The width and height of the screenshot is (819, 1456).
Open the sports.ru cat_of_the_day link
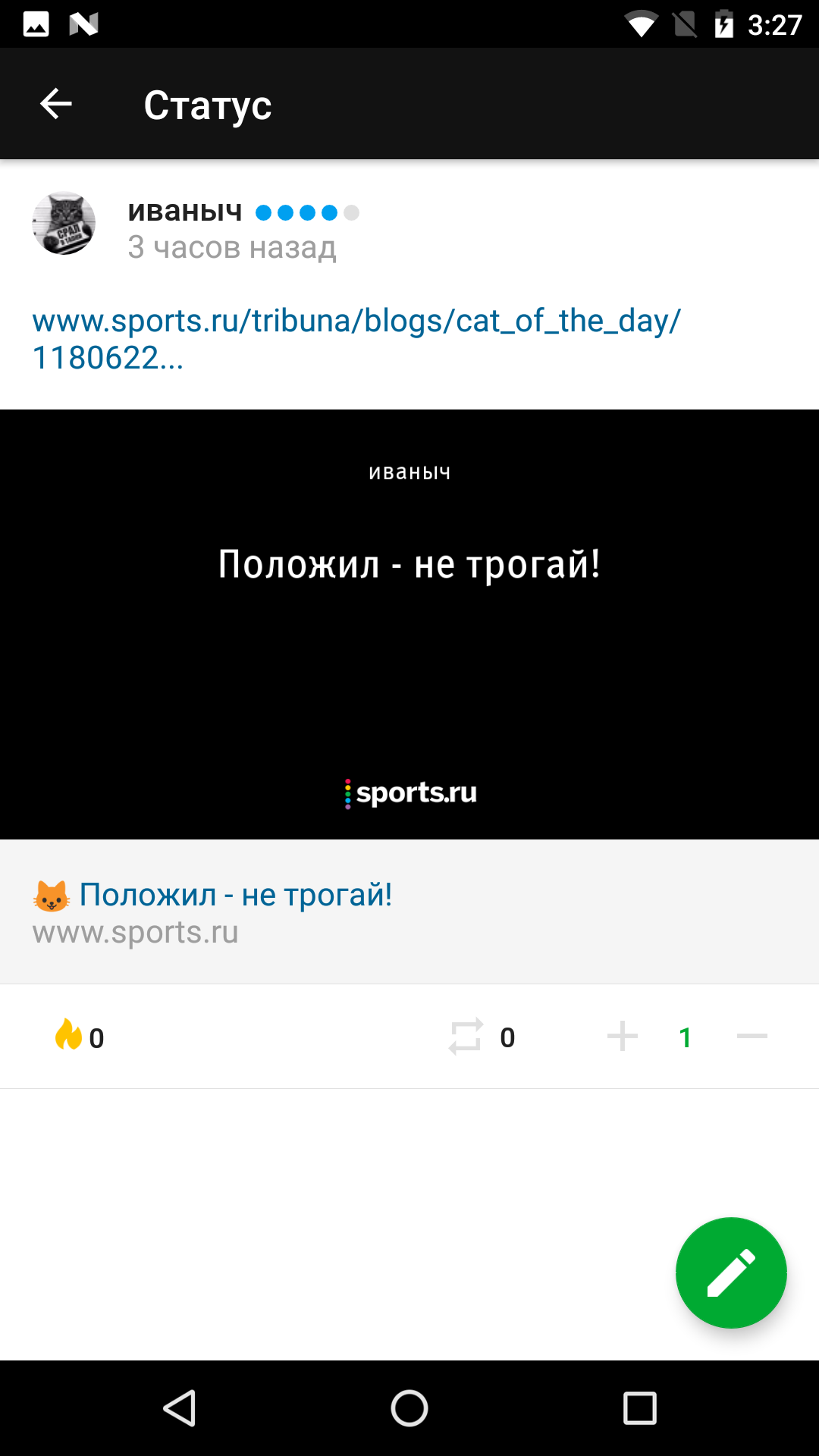[x=356, y=338]
